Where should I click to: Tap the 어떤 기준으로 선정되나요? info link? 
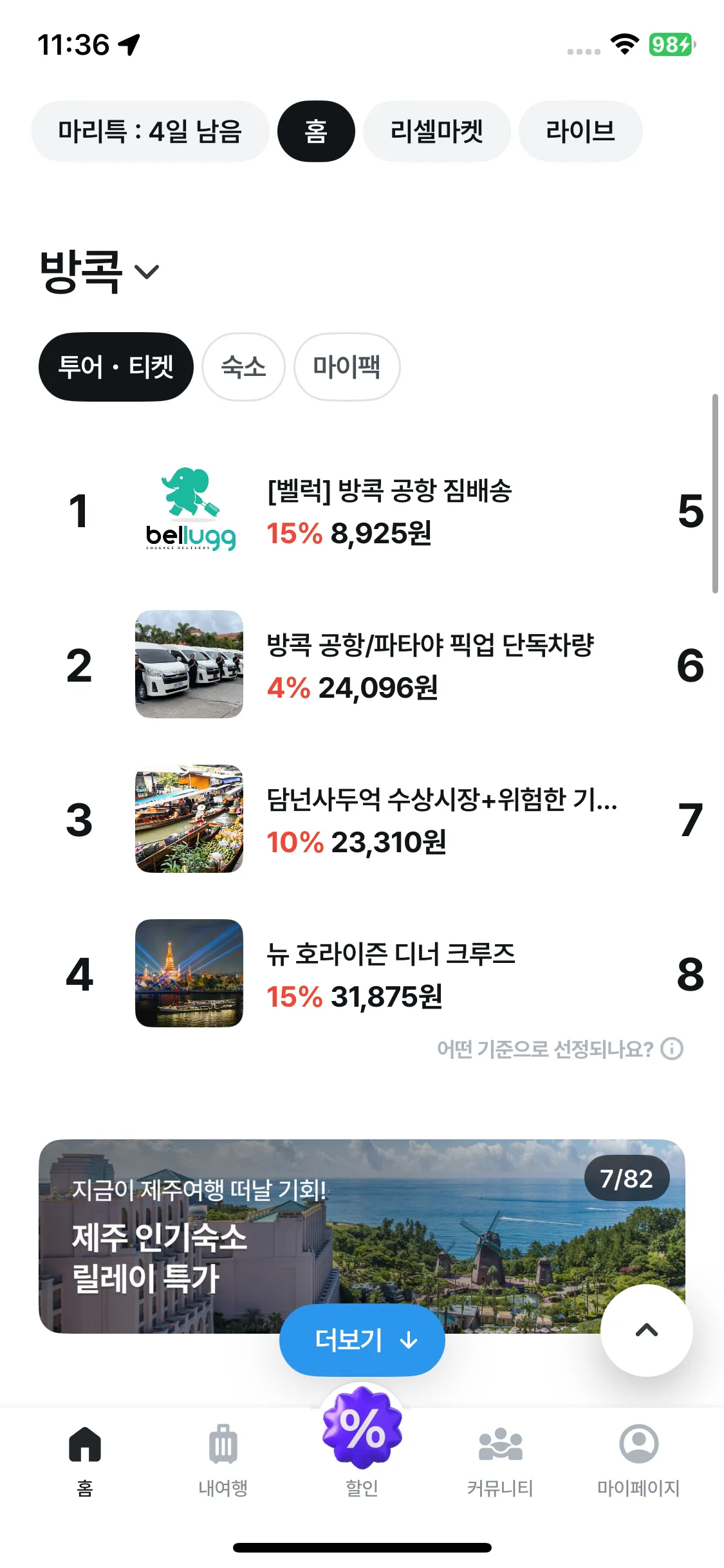(559, 1049)
